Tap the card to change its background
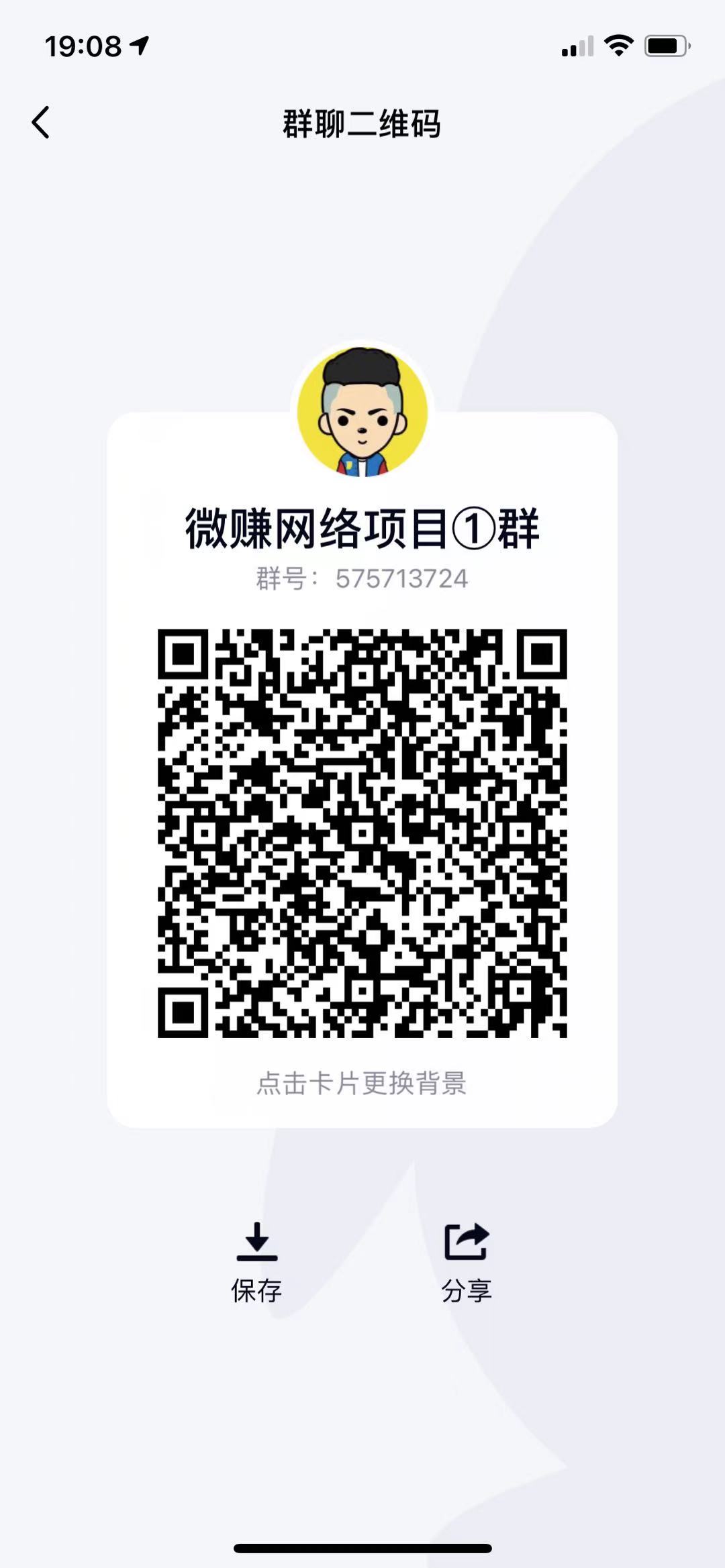The height and width of the screenshot is (1568, 725). 362,1083
